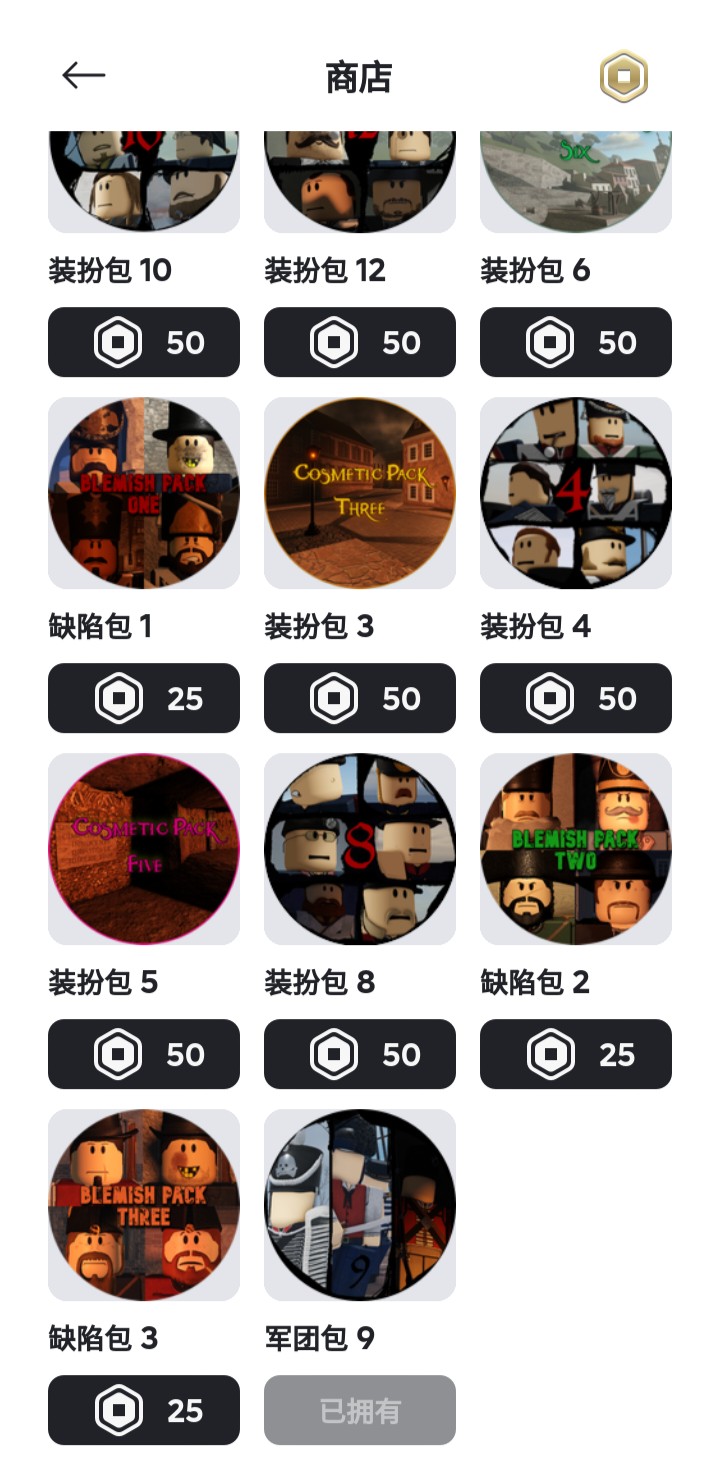The height and width of the screenshot is (1477, 720).
Task: Purchase 缺陷包 1 for 25 Robux
Action: pos(144,698)
